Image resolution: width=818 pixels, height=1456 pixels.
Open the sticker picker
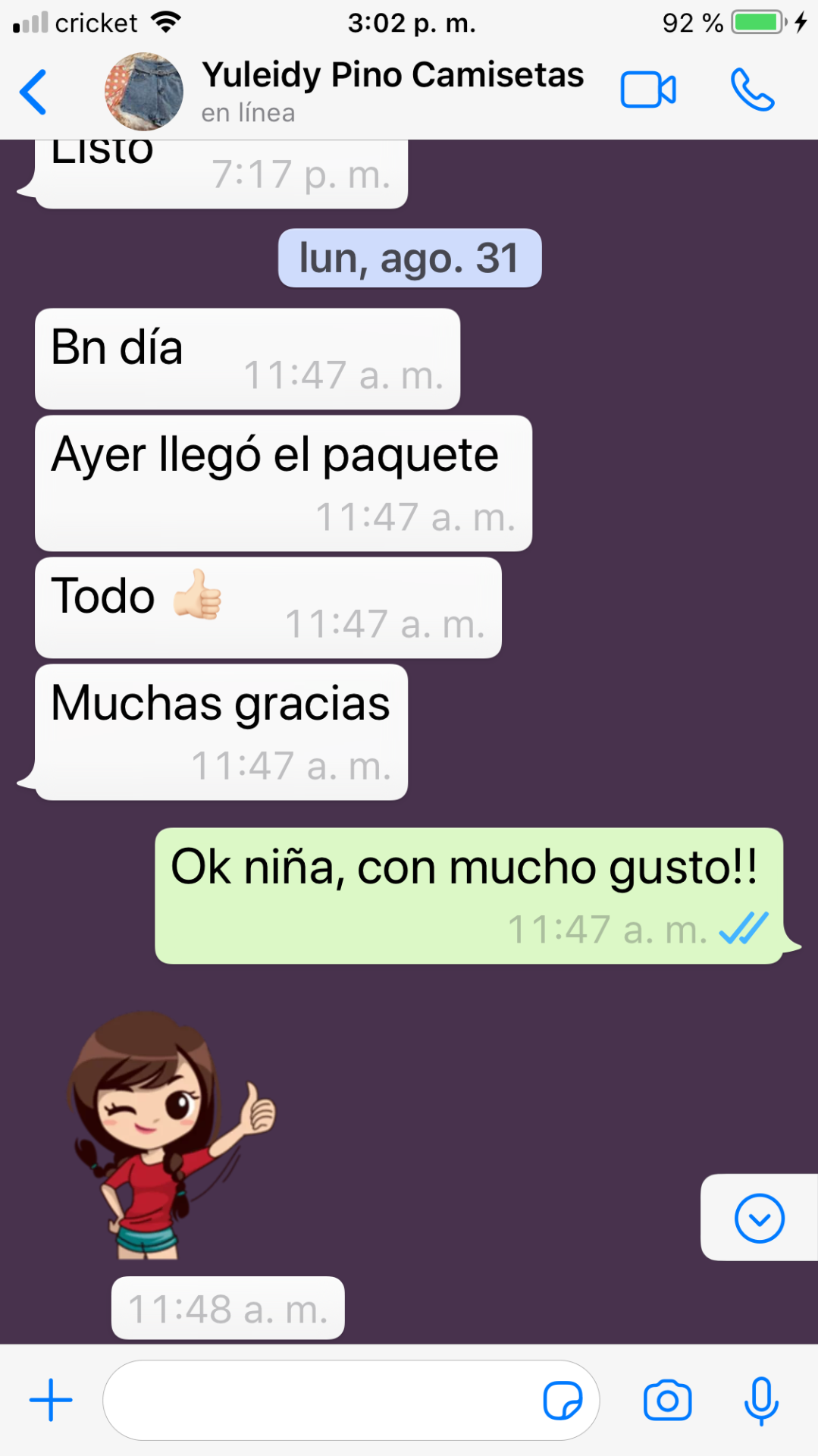(563, 1400)
